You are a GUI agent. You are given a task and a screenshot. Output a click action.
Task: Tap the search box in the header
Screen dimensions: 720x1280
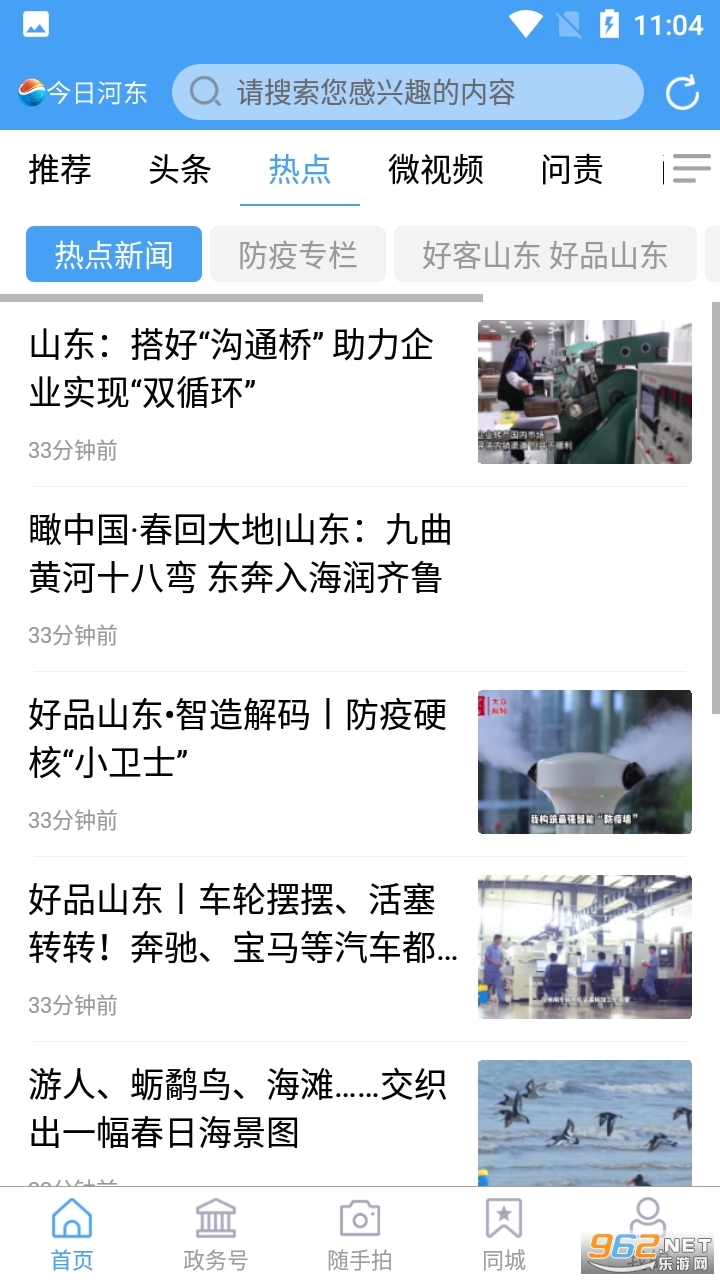click(x=406, y=93)
